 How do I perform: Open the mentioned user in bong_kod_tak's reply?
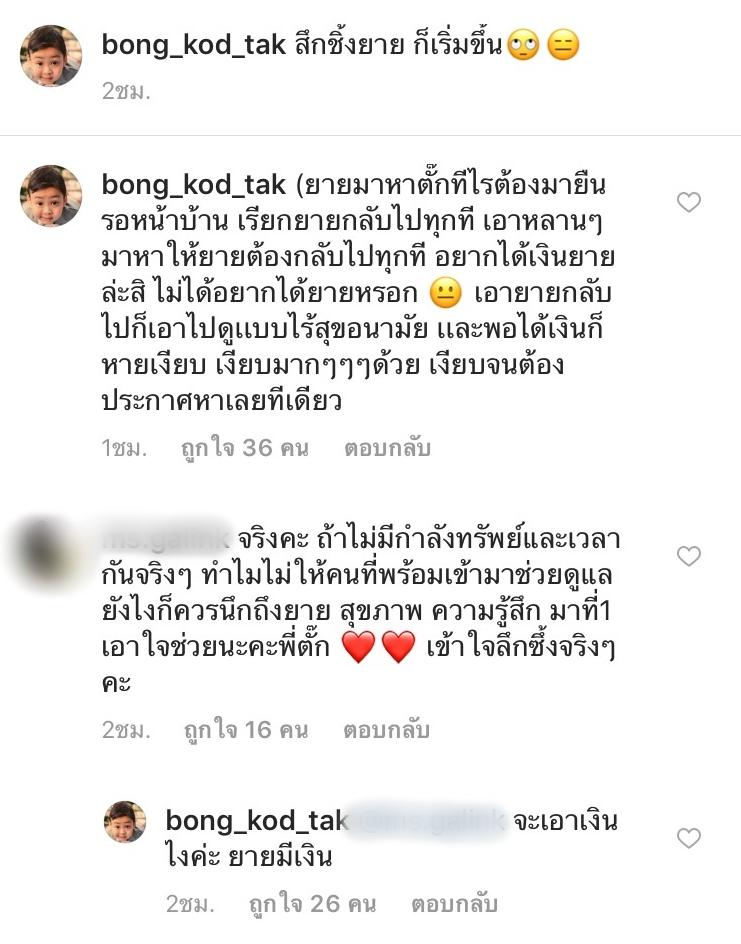(430, 821)
